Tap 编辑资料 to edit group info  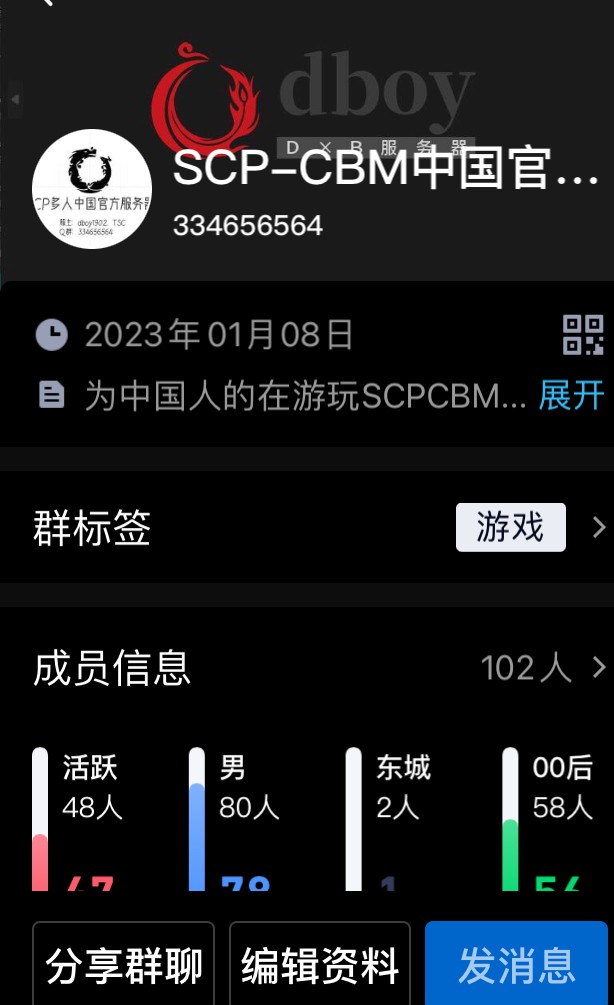[x=320, y=965]
